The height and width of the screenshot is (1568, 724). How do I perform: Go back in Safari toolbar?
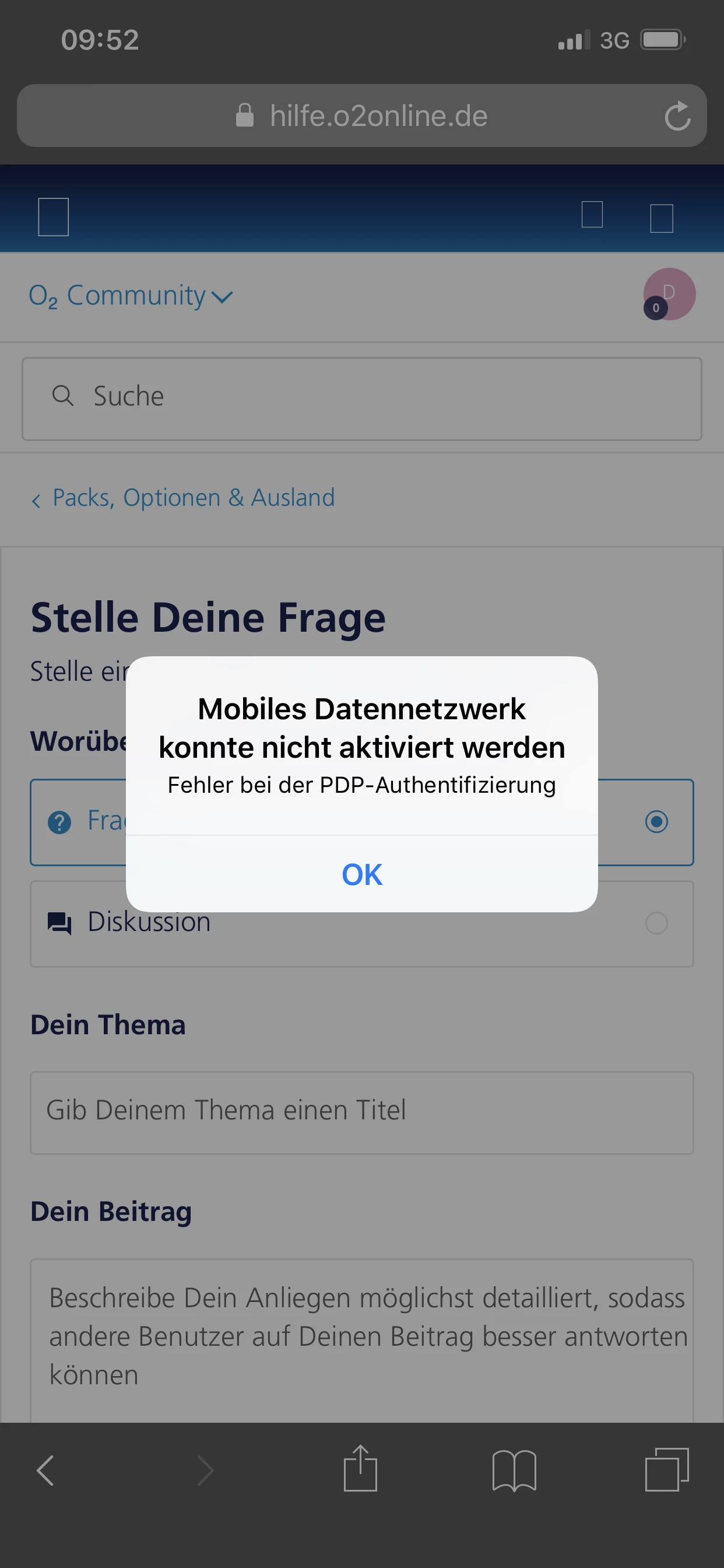(45, 1471)
